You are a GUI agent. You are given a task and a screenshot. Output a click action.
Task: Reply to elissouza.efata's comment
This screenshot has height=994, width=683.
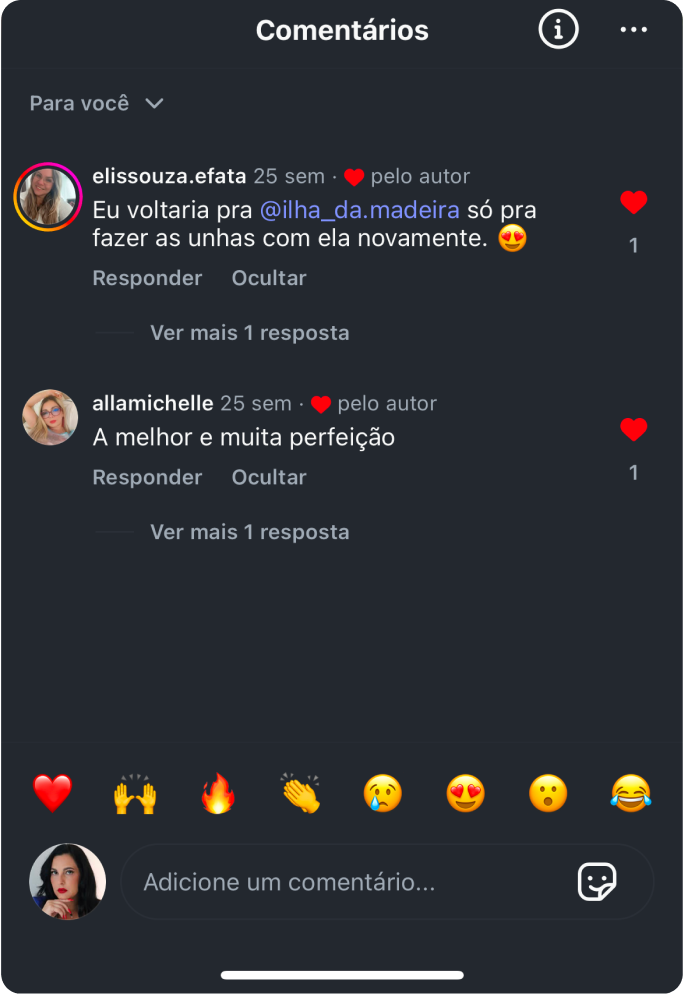pyautogui.click(x=147, y=278)
